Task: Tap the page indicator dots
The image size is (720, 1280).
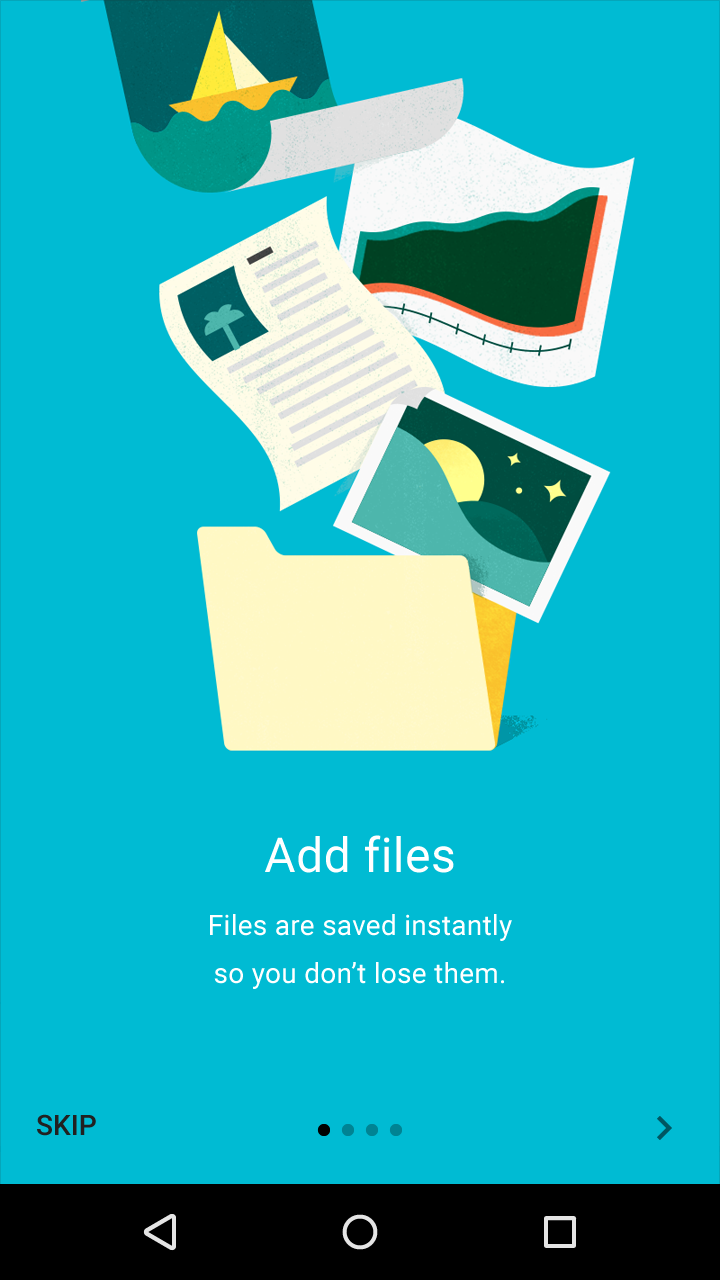Action: tap(360, 1130)
